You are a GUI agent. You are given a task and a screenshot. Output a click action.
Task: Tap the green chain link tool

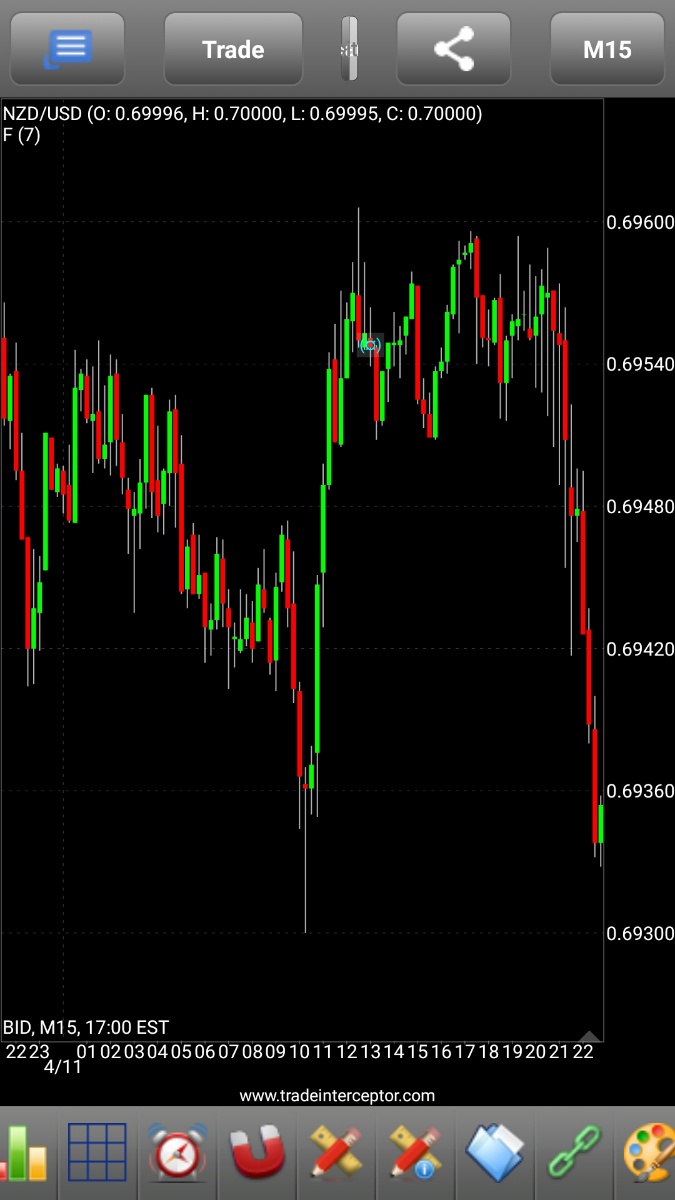[575, 1153]
